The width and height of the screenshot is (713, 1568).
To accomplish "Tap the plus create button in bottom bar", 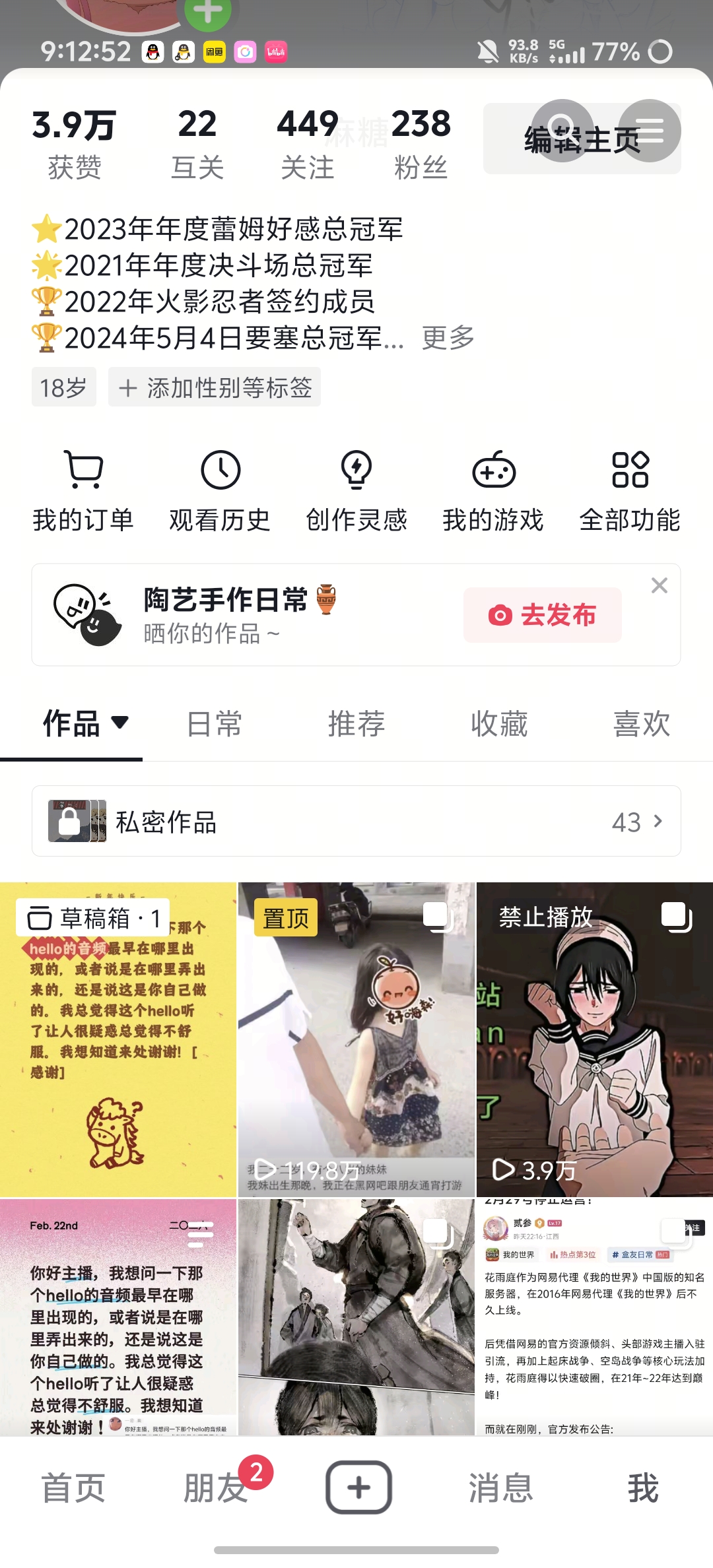I will pyautogui.click(x=357, y=1488).
